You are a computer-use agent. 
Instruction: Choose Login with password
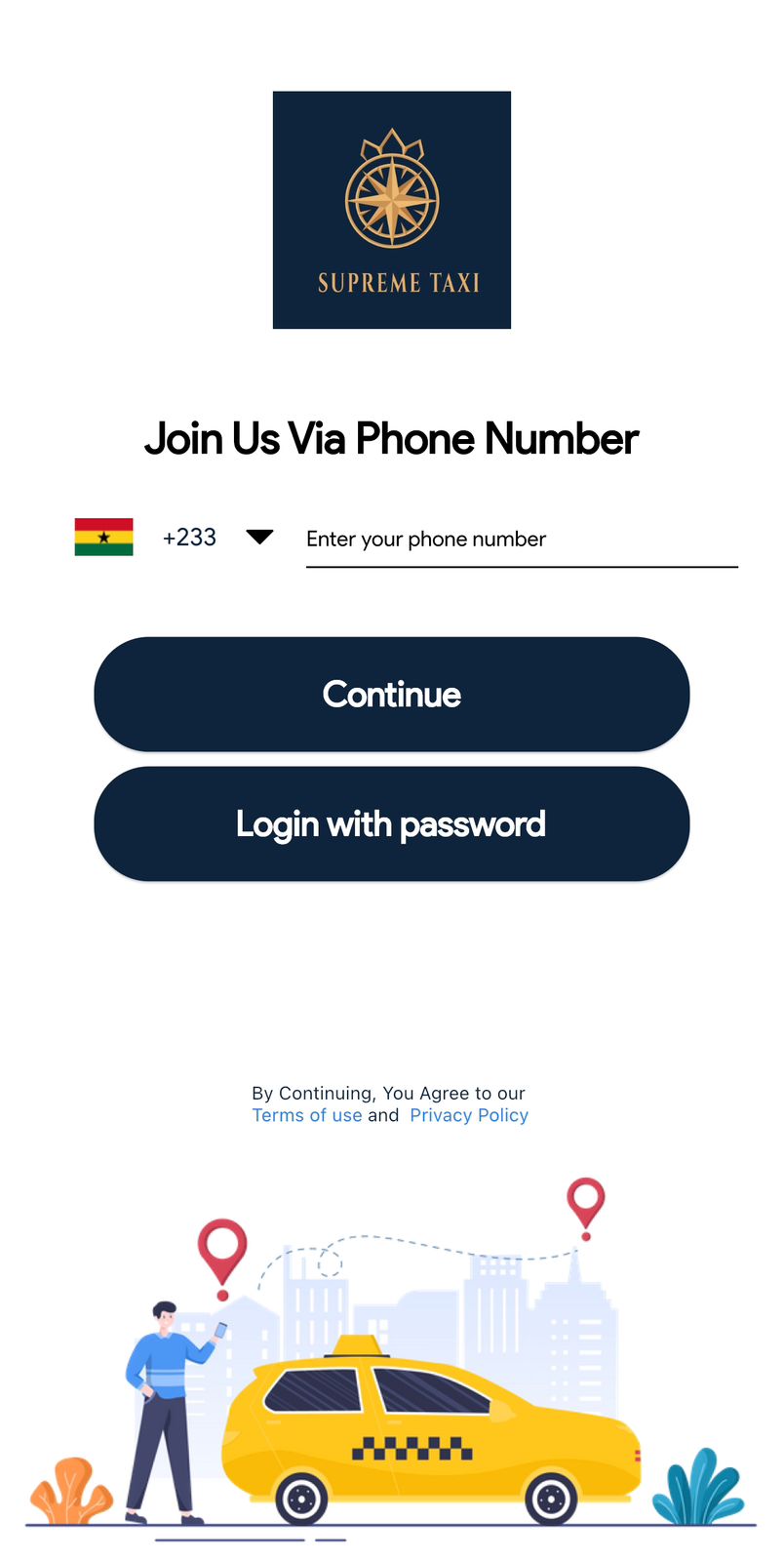(392, 824)
